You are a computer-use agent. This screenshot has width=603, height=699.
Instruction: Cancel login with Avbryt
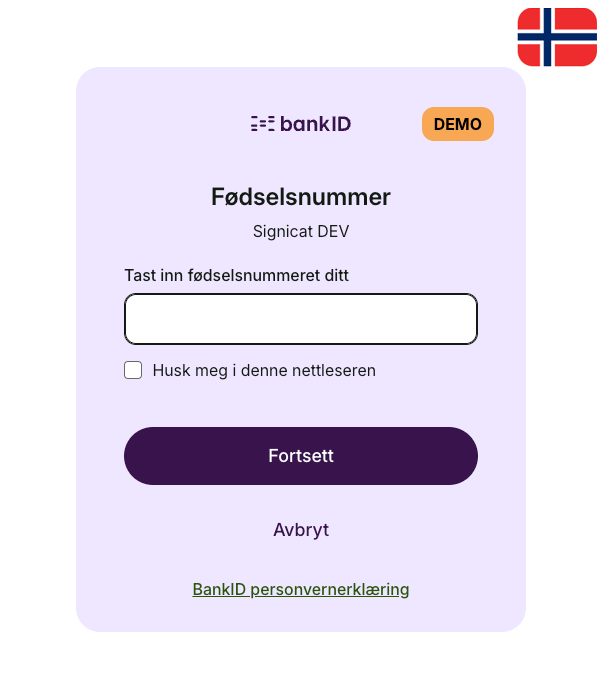pos(300,530)
